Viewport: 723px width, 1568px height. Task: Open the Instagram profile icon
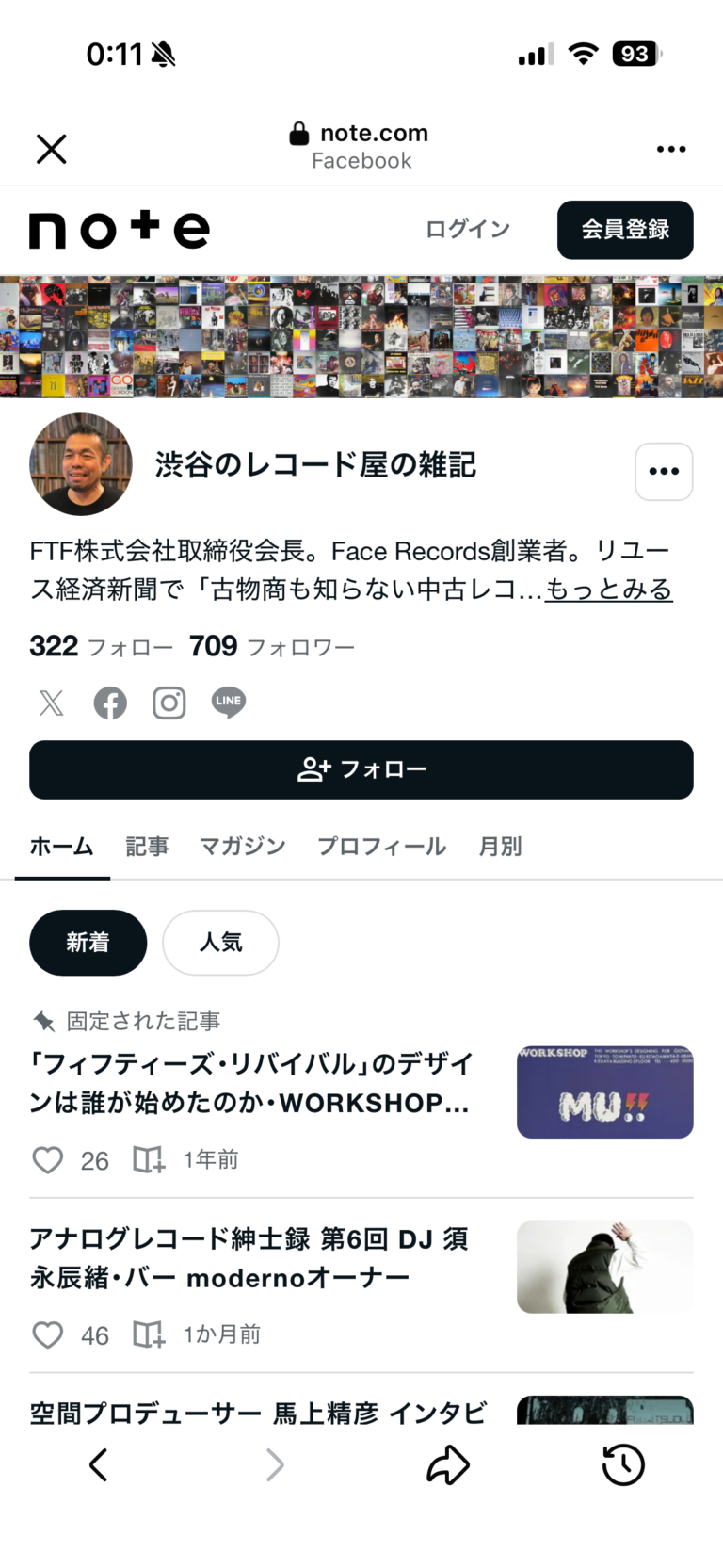pos(169,703)
